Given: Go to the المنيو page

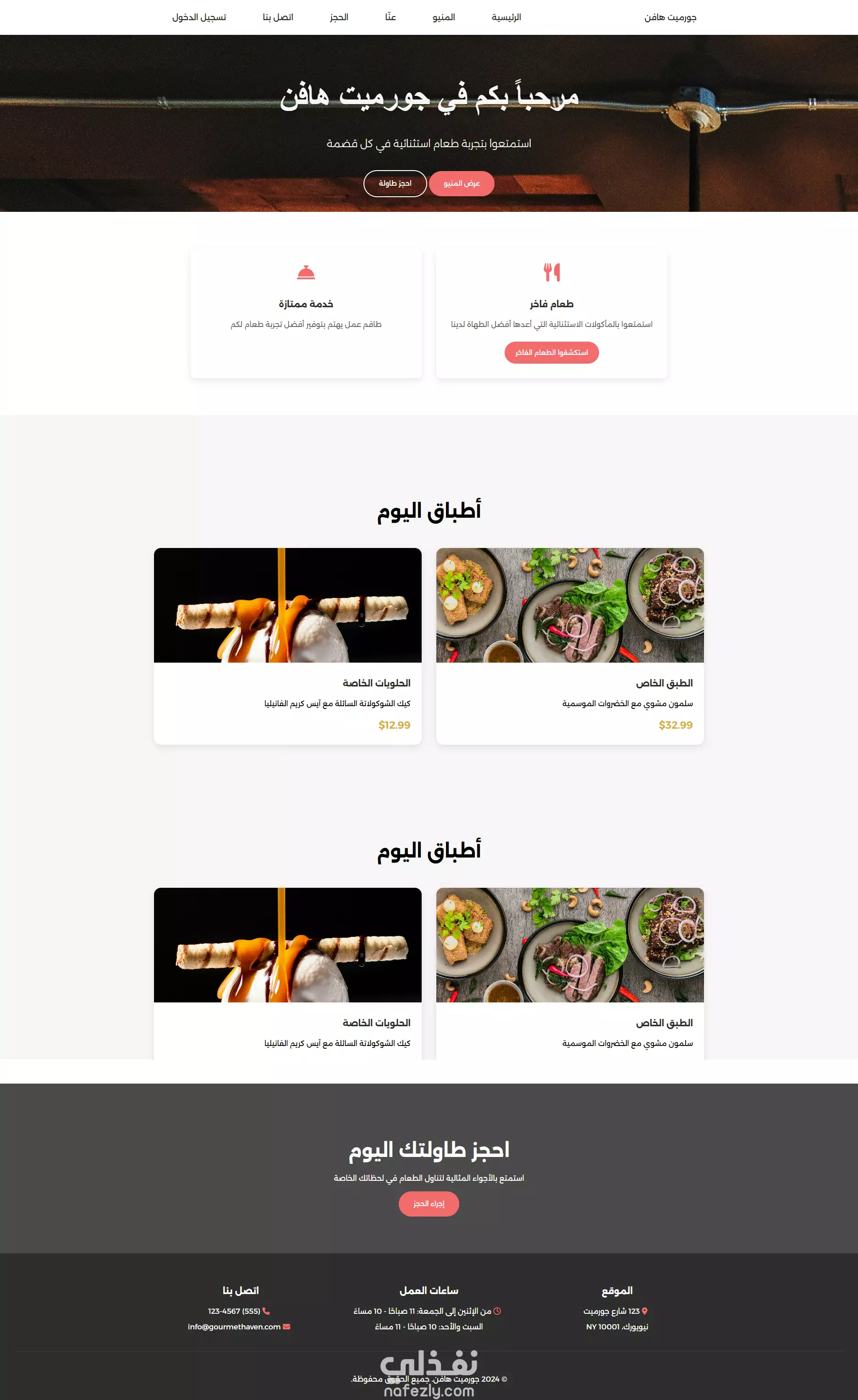Looking at the screenshot, I should point(444,17).
